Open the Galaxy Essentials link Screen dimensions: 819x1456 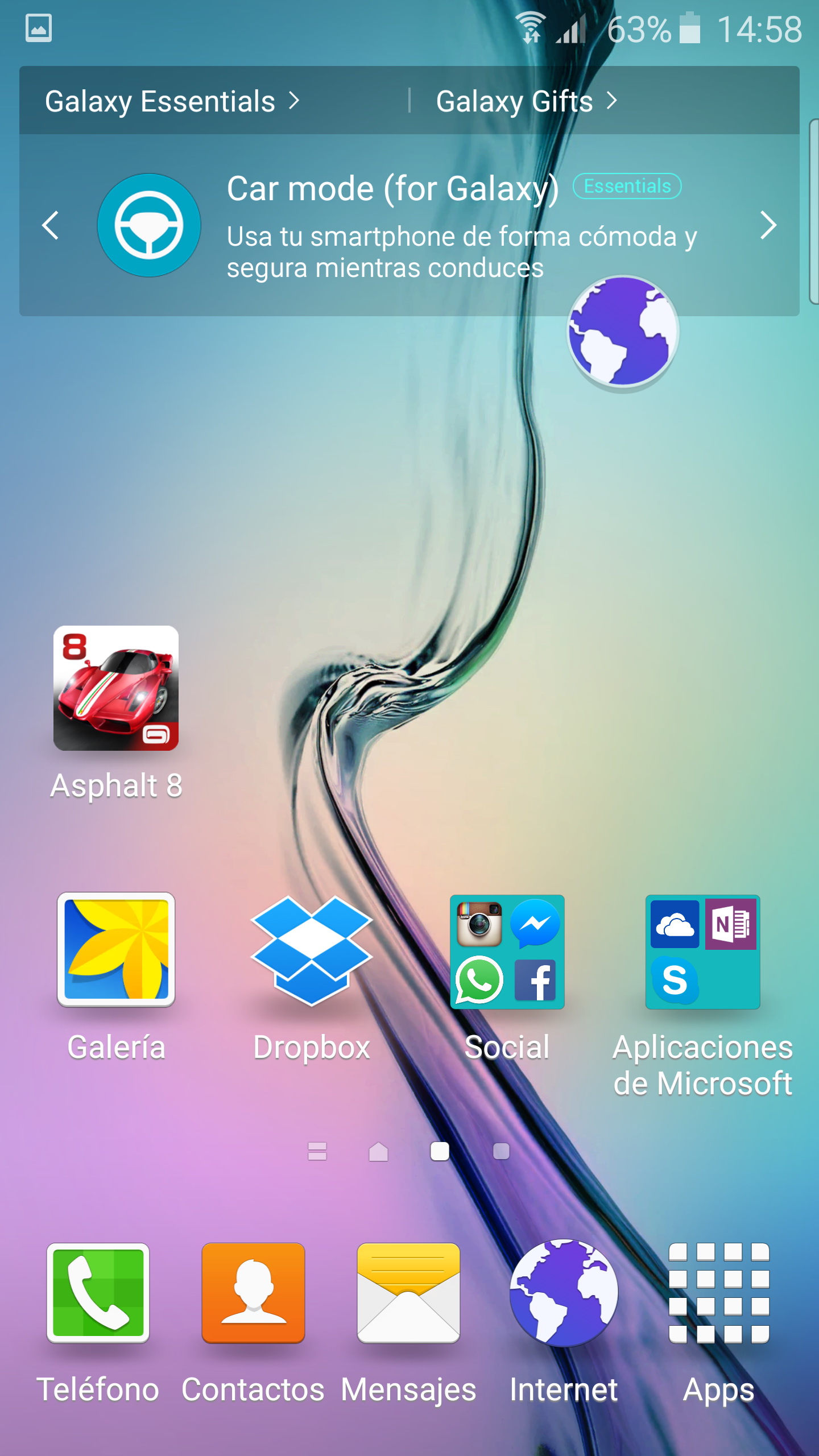pos(172,101)
